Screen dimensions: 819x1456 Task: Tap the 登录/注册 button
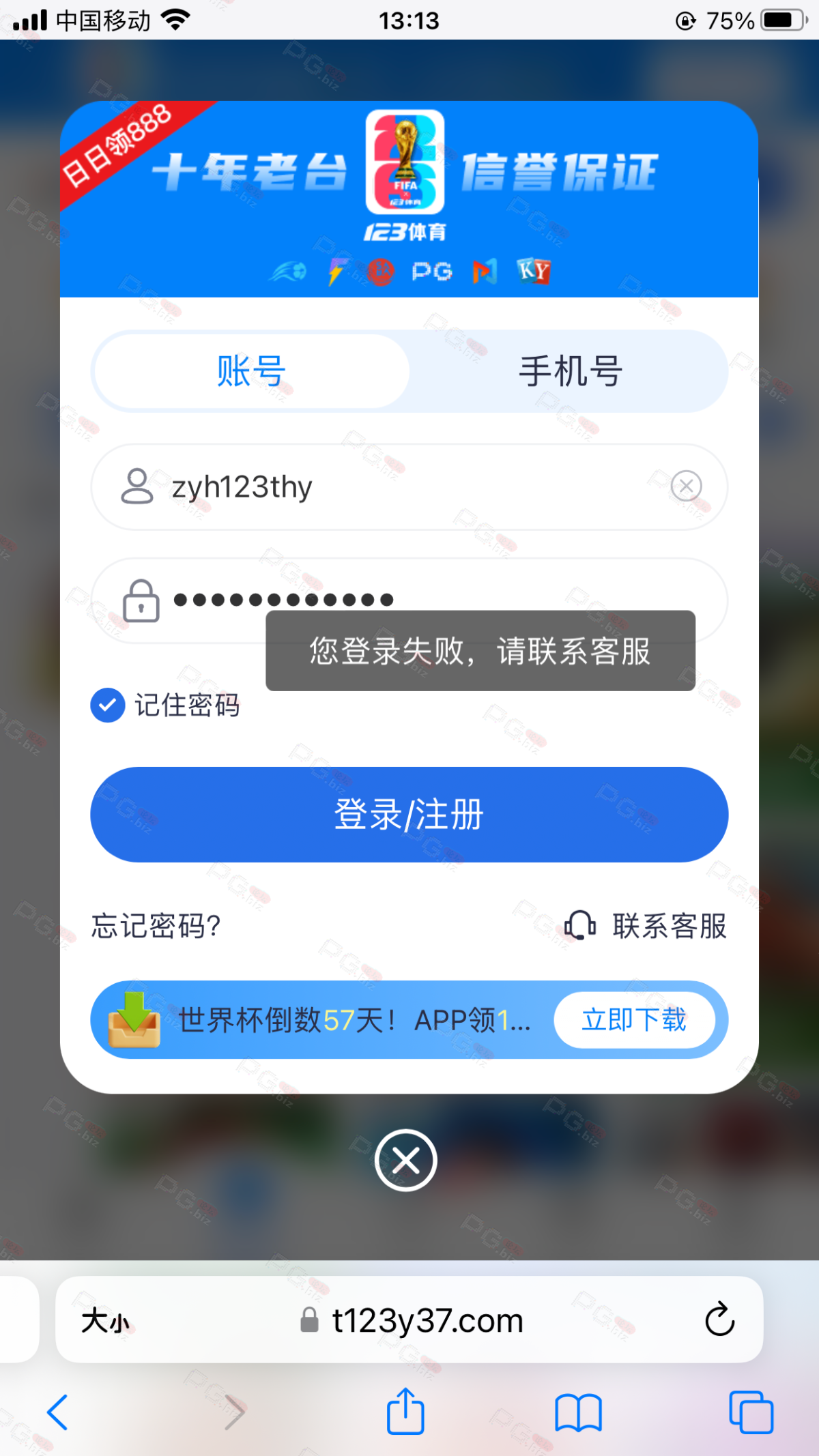pyautogui.click(x=409, y=815)
